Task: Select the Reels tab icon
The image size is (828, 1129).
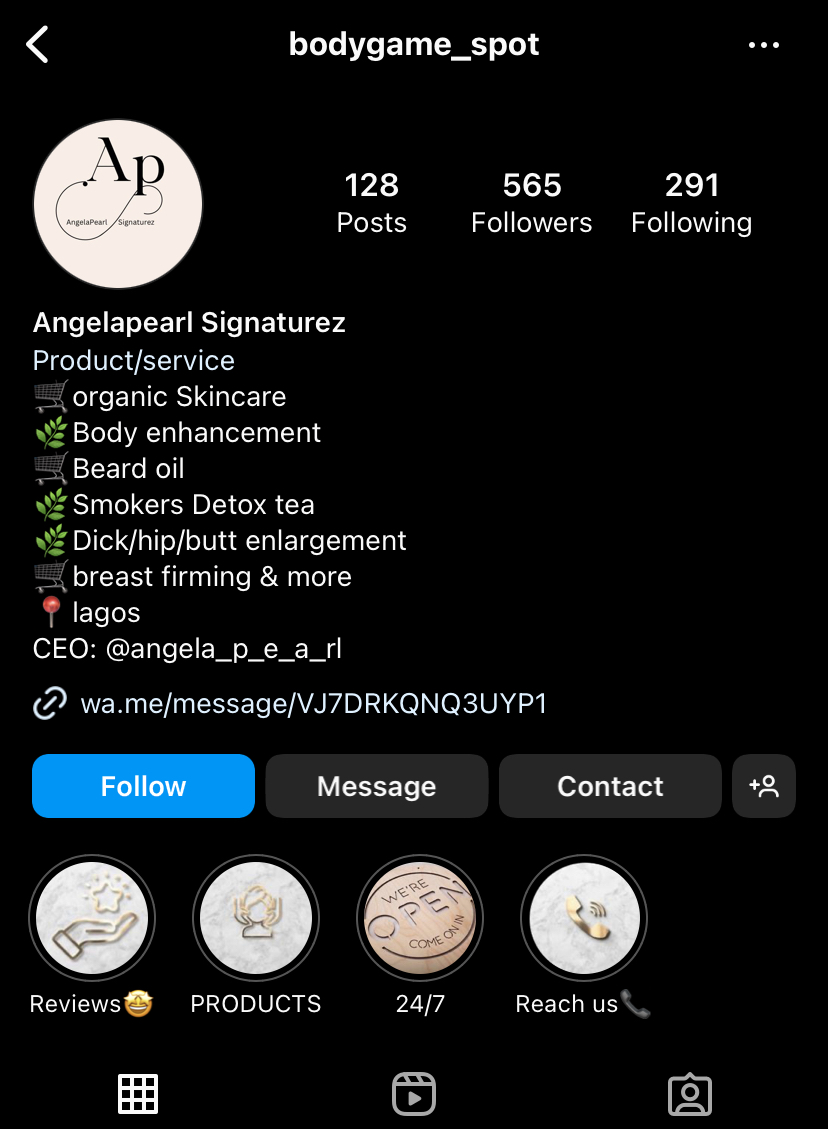Action: (x=414, y=1093)
